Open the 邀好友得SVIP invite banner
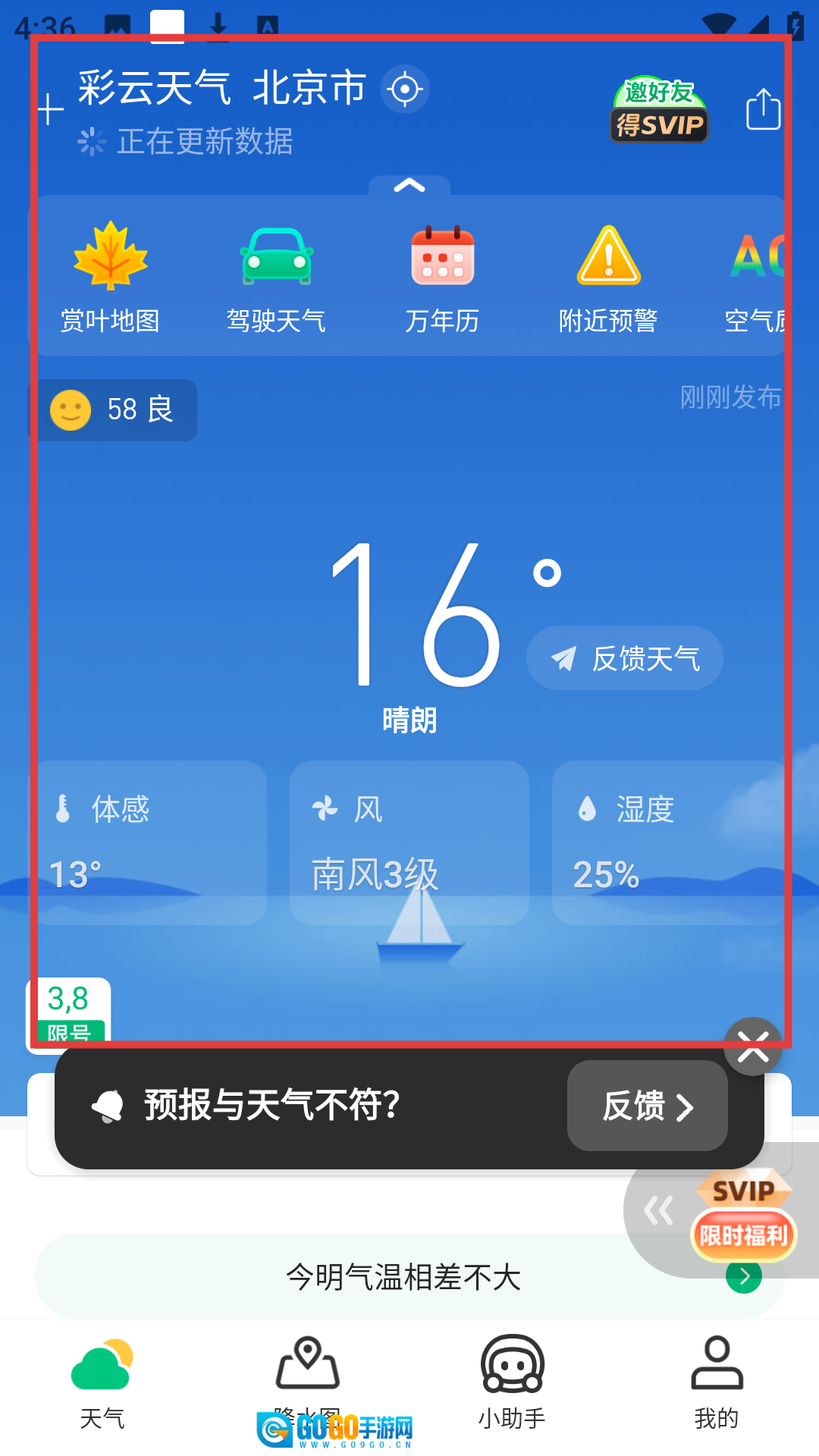819x1456 pixels. [x=659, y=111]
